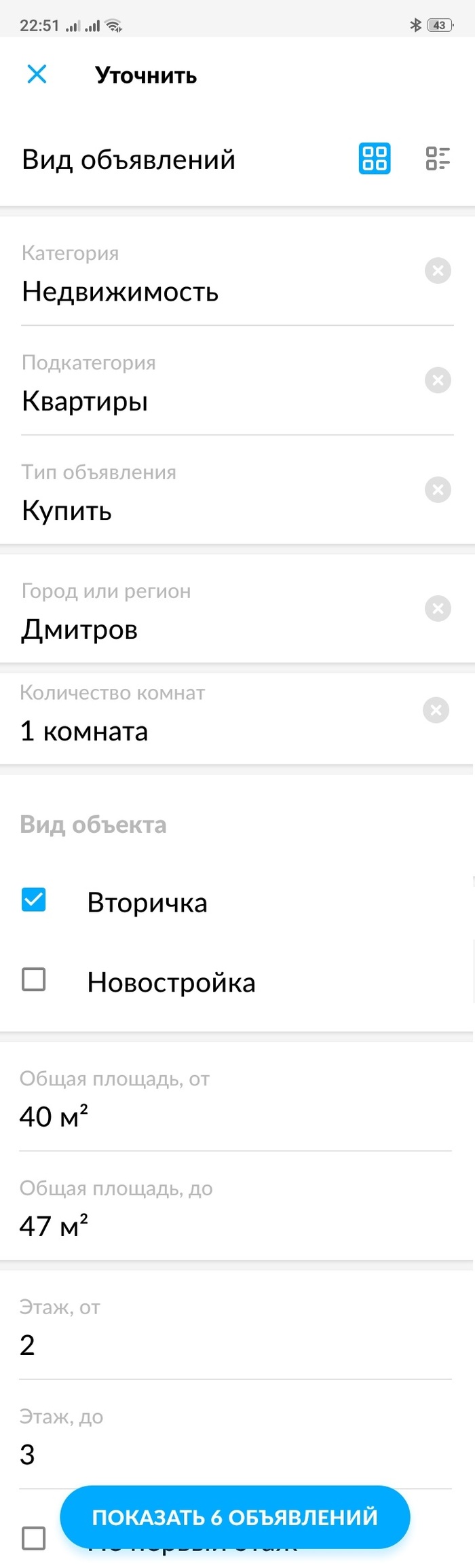Switch listings to grid view

coord(375,159)
